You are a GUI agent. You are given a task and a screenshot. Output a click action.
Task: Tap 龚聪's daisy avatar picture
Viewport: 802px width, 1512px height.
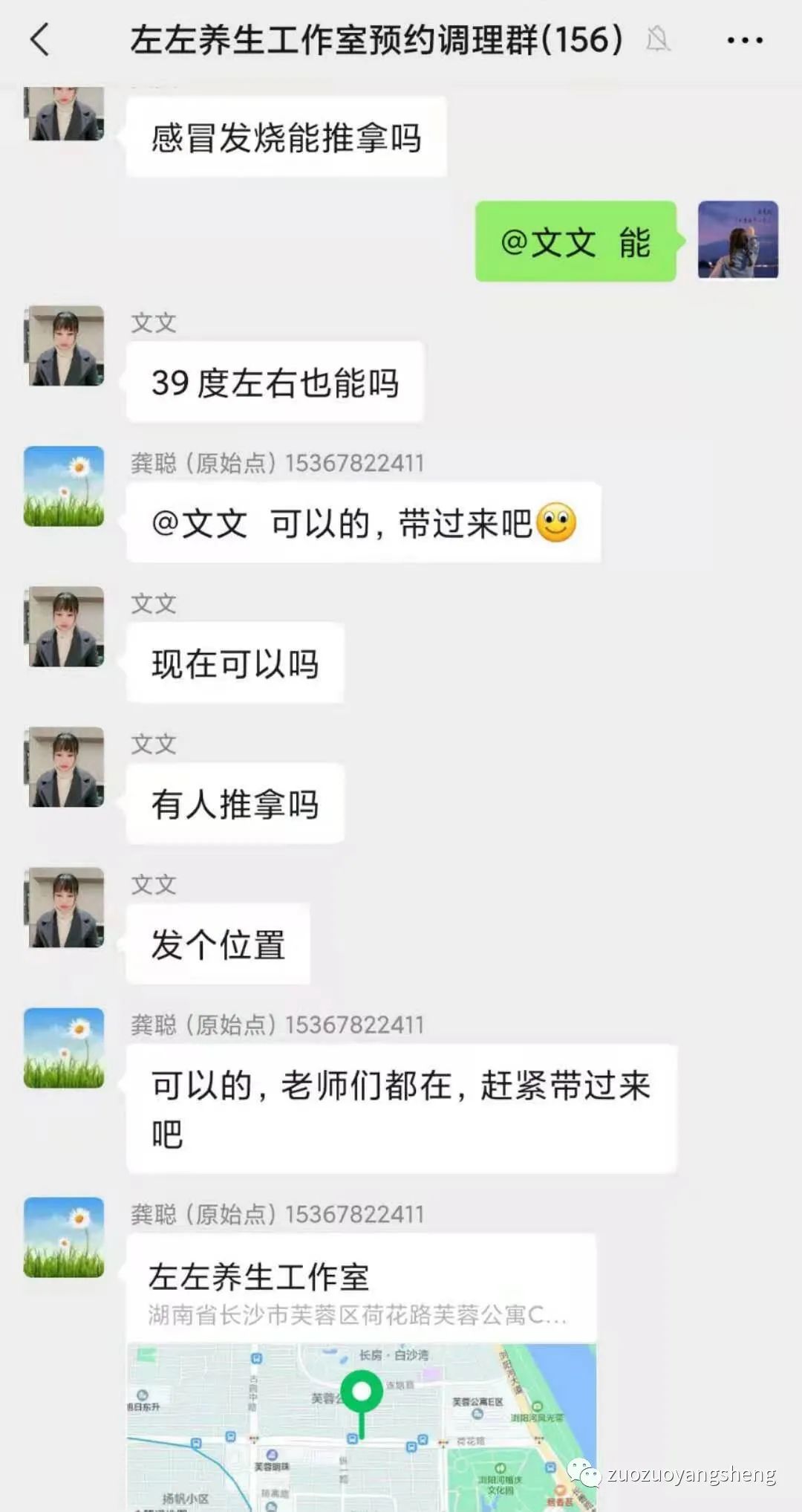point(63,487)
